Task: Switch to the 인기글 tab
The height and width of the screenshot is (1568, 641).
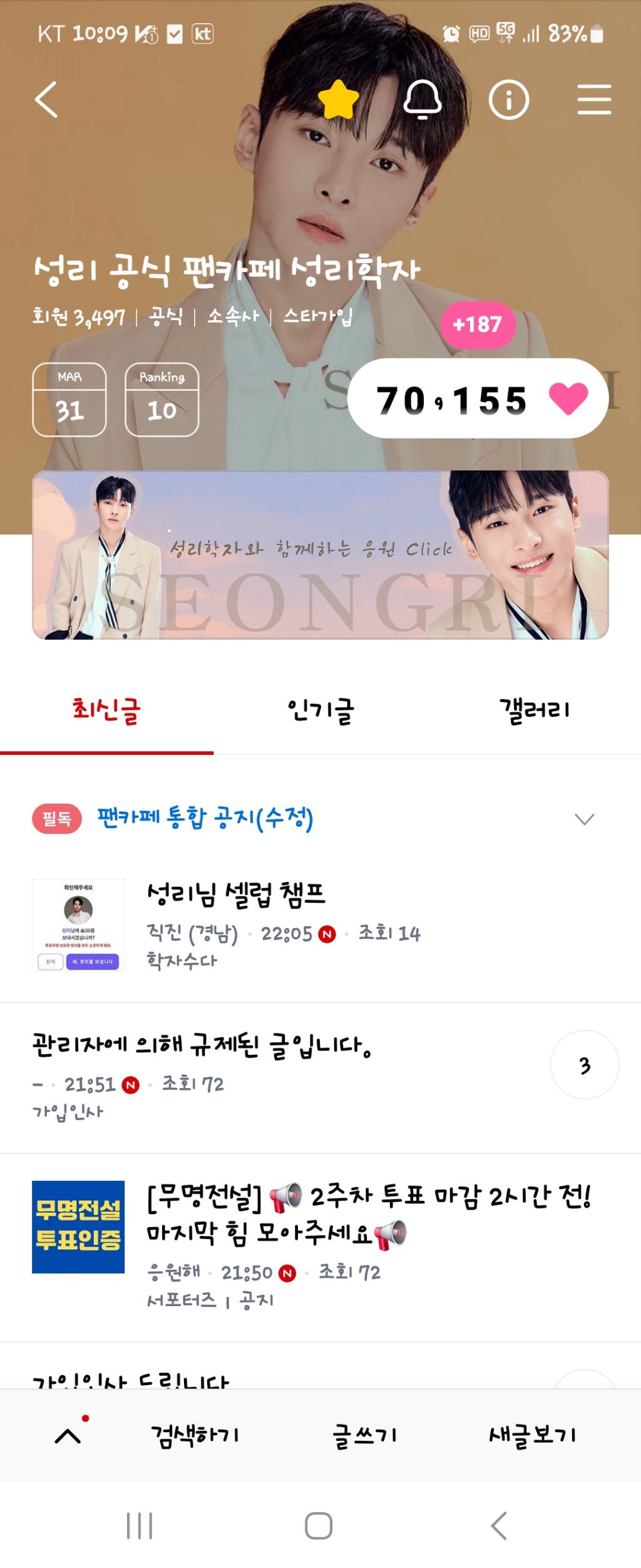Action: point(320,711)
